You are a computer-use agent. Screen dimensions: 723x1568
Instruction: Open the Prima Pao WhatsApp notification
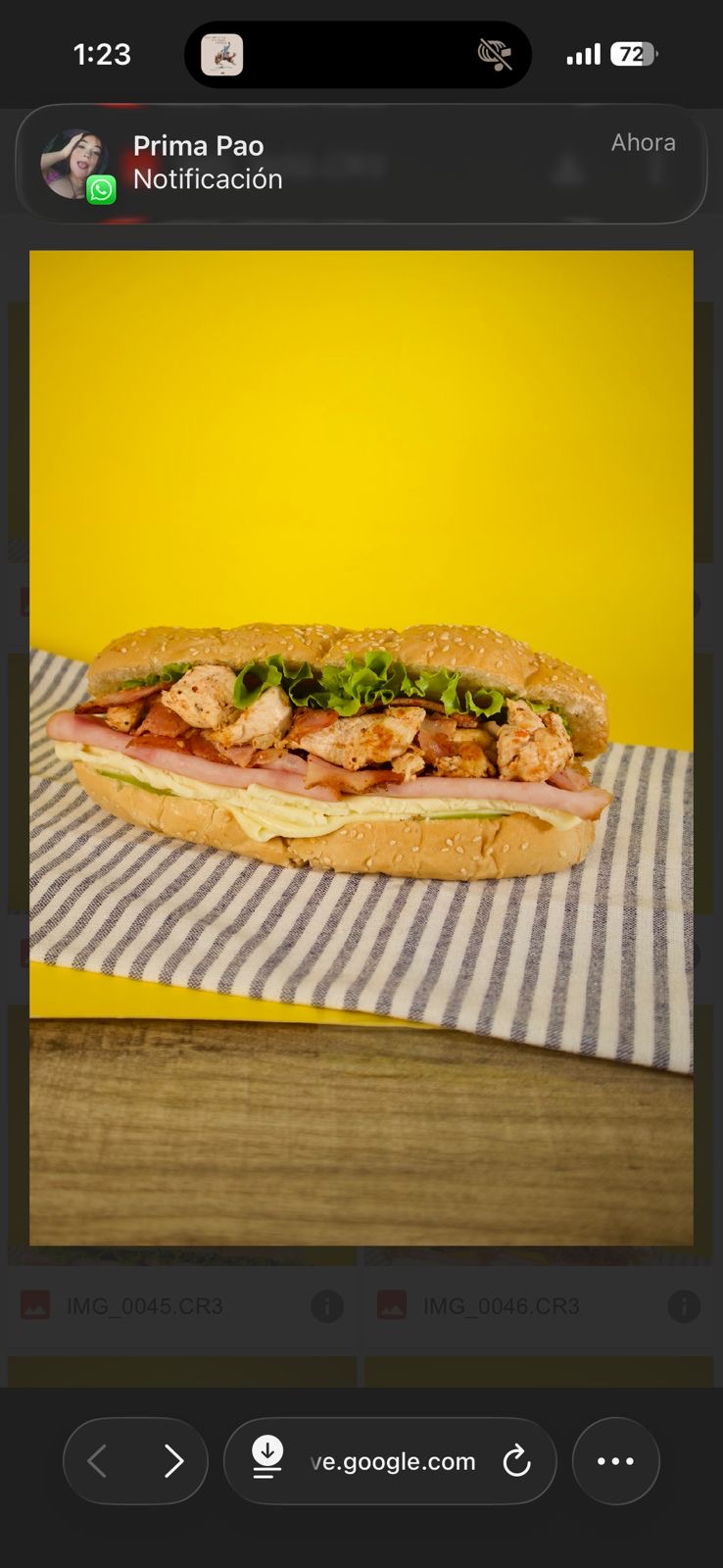pos(361,164)
